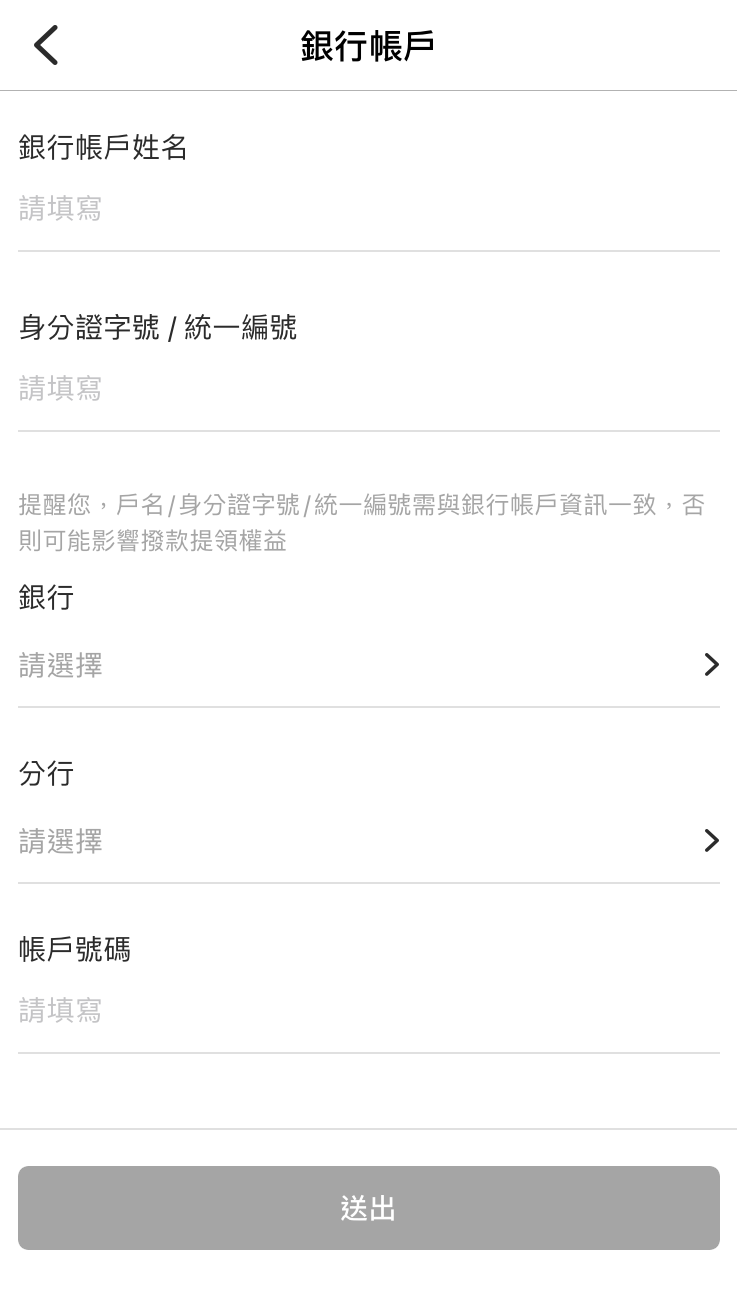Submit the form with 送出

coord(368,1208)
